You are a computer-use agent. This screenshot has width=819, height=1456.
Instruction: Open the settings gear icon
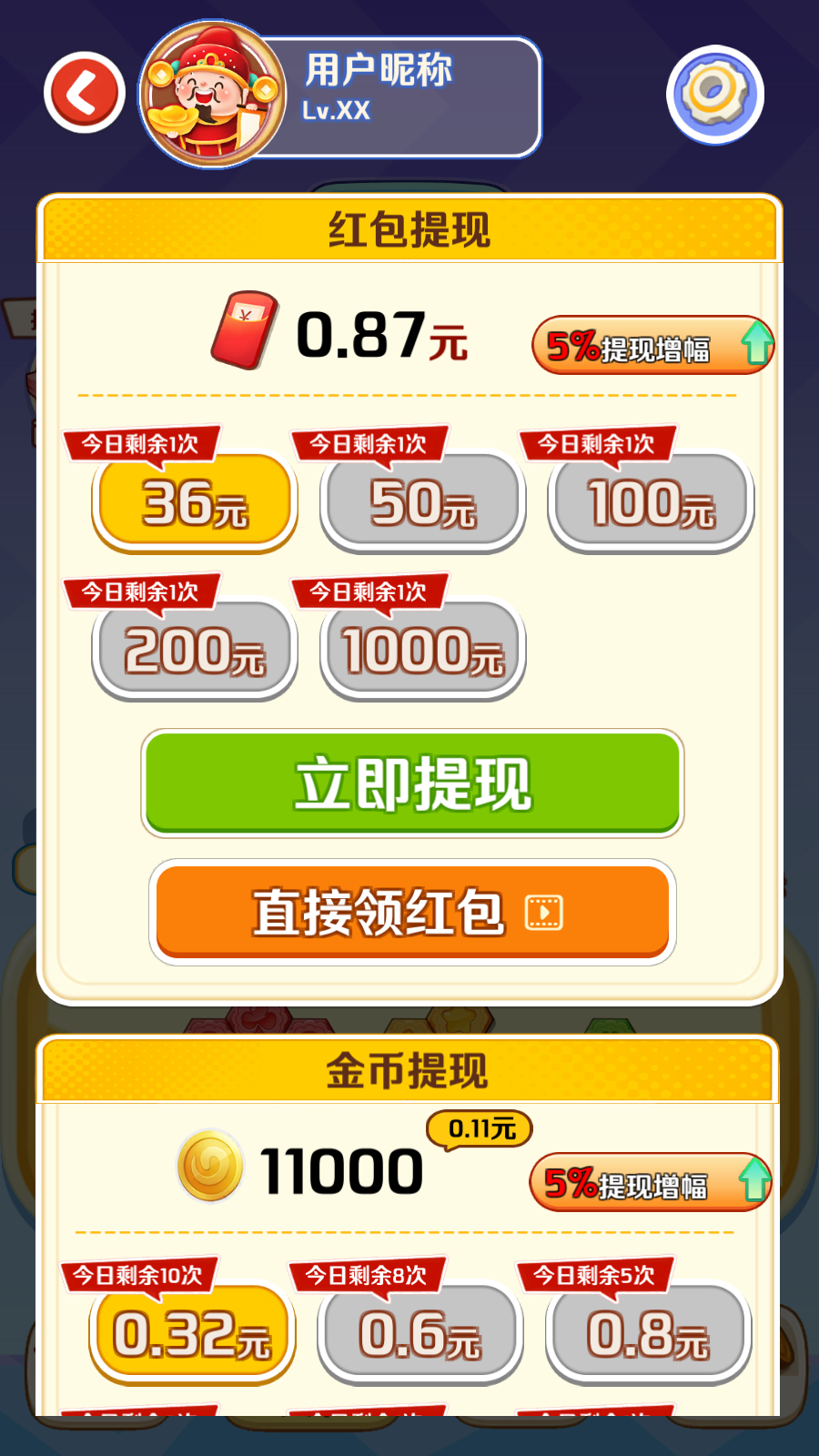tap(715, 94)
